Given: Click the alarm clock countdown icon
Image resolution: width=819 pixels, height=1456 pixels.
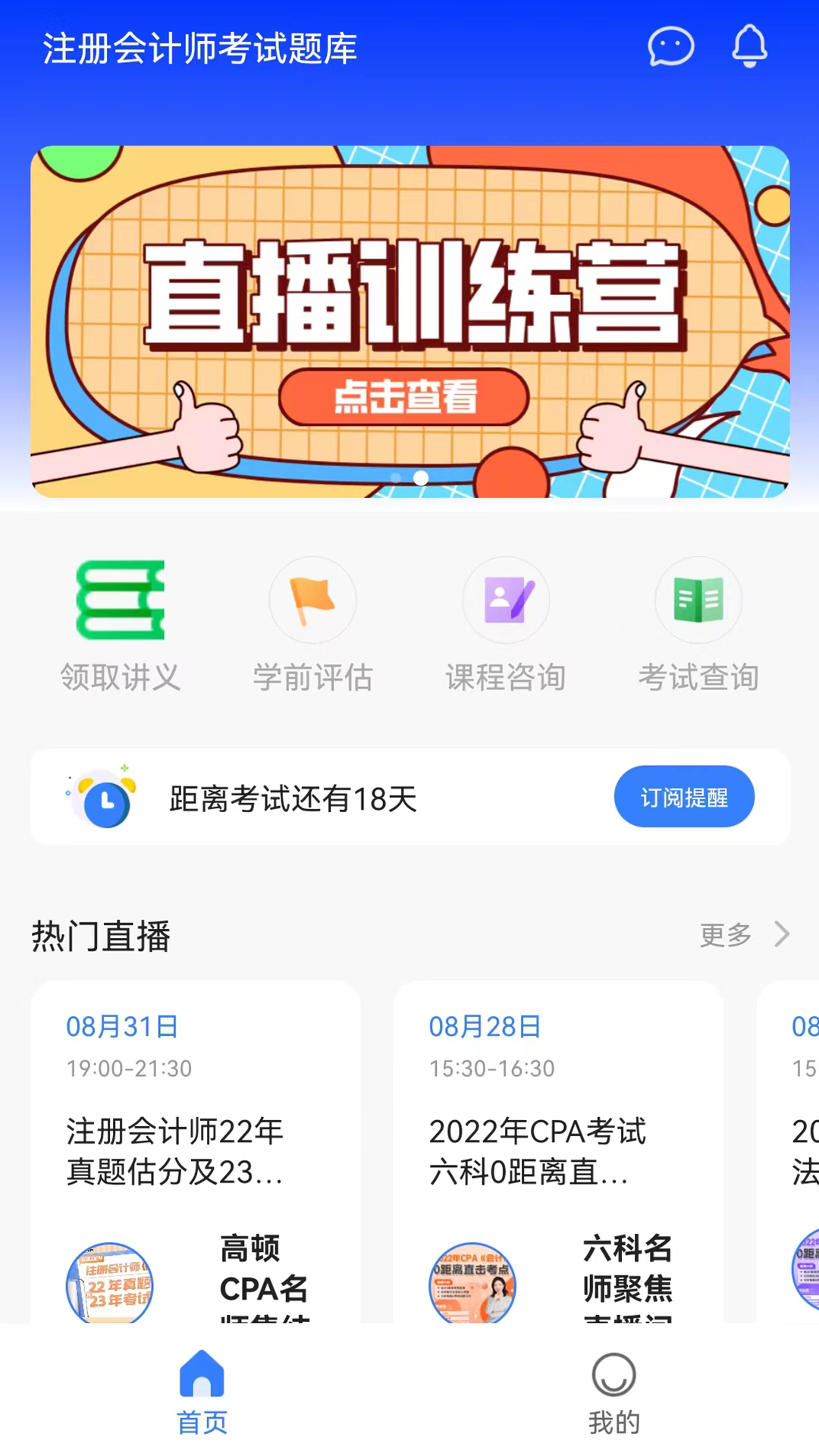Looking at the screenshot, I should [104, 796].
